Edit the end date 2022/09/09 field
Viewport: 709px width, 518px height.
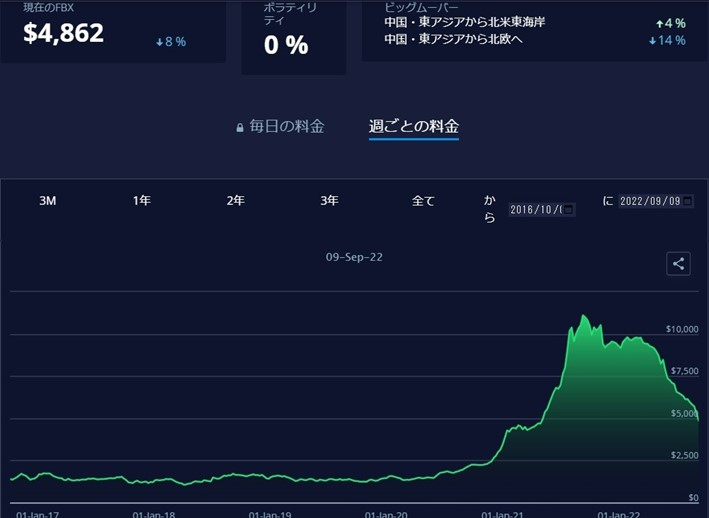coord(650,201)
